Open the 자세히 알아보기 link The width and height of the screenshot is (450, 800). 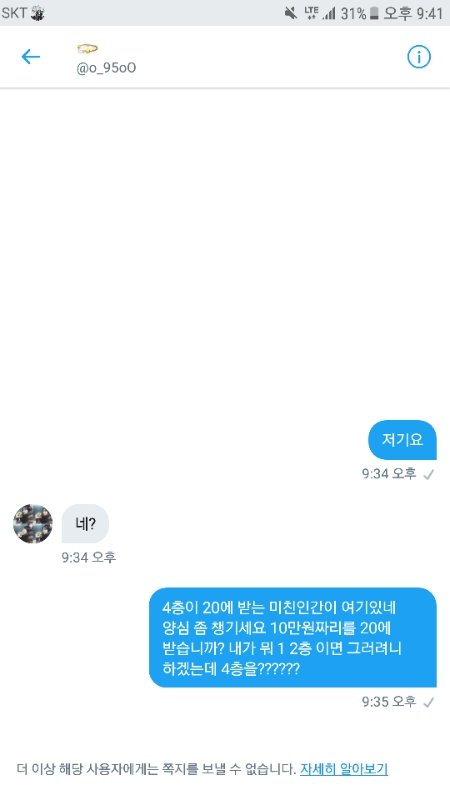pyautogui.click(x=344, y=769)
